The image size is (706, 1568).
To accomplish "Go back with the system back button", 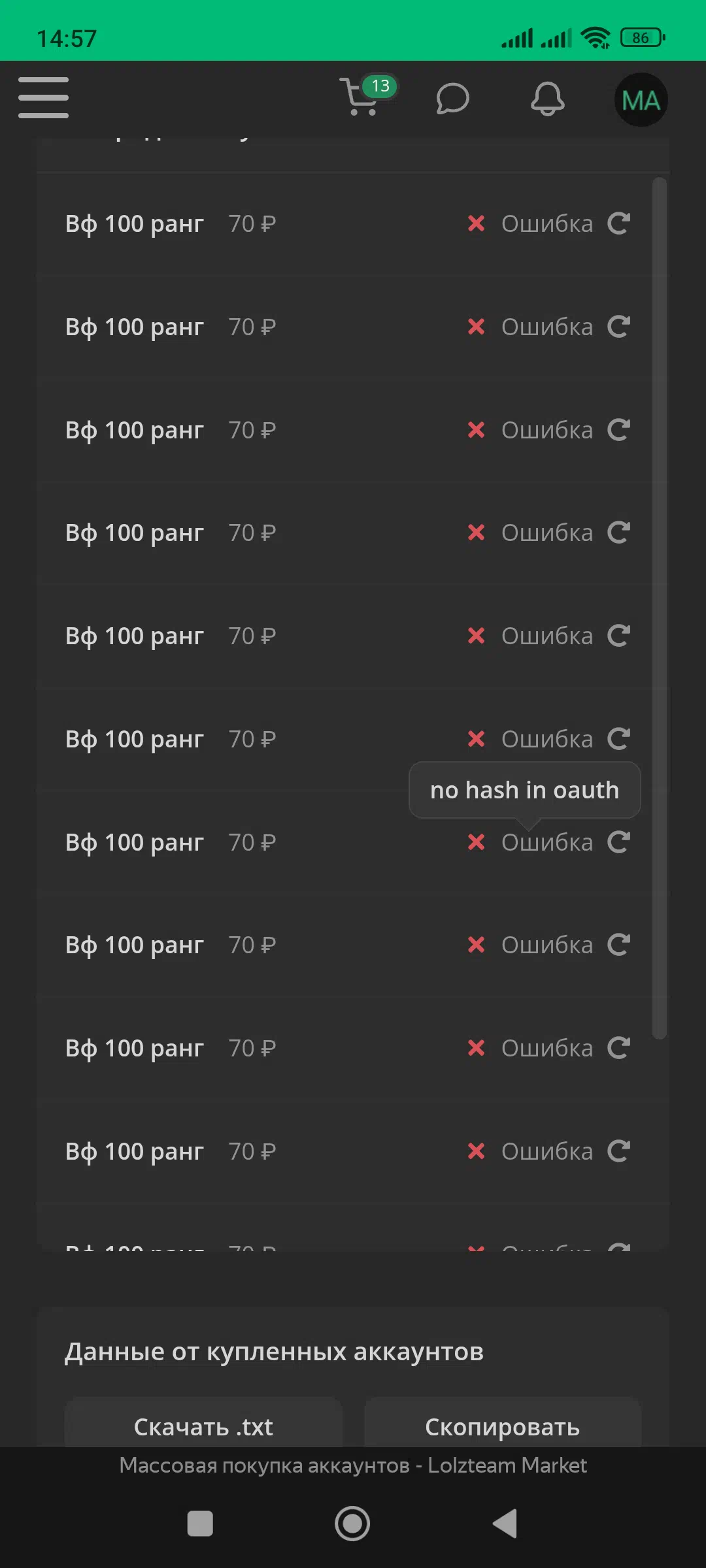I will click(x=505, y=1524).
